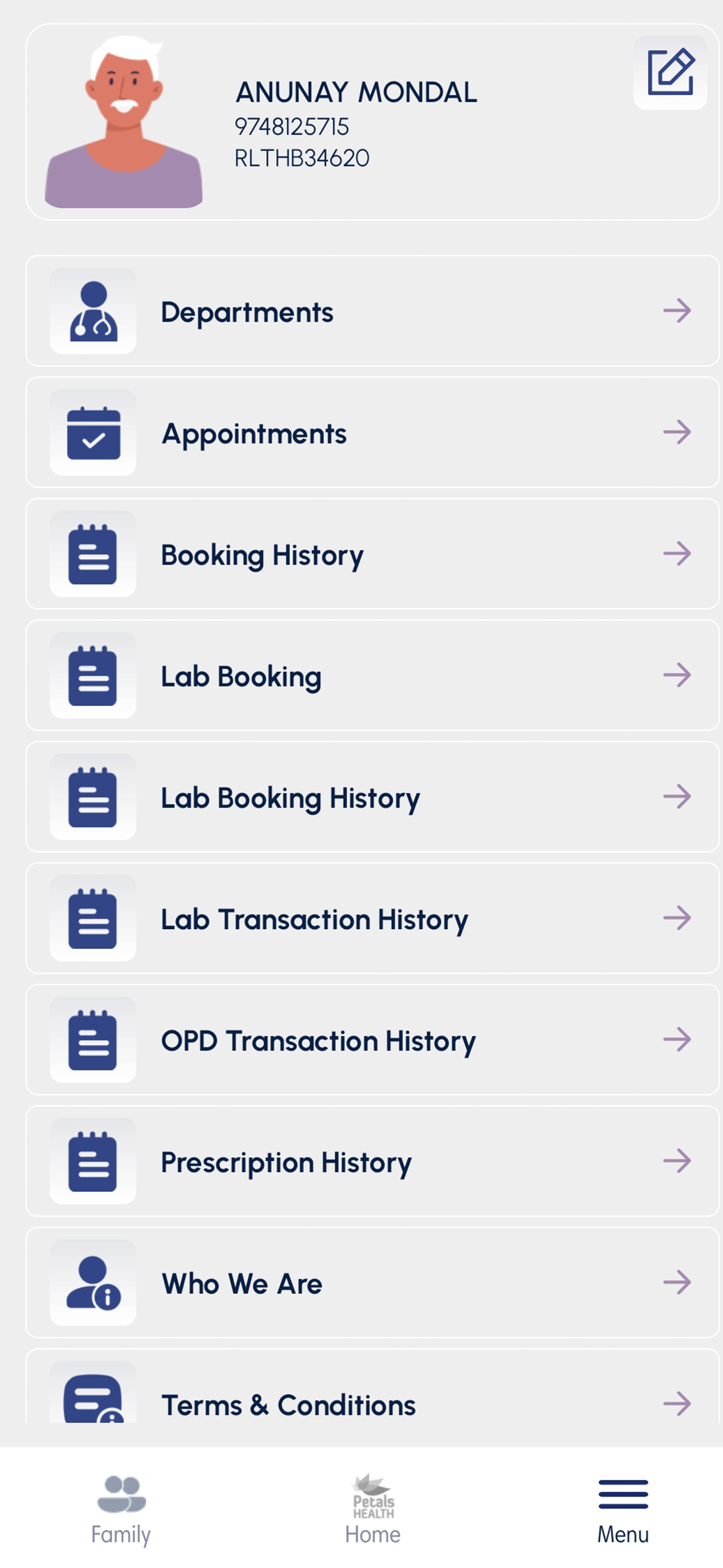Image resolution: width=723 pixels, height=1568 pixels.
Task: Open Lab Transaction History
Action: tap(373, 918)
